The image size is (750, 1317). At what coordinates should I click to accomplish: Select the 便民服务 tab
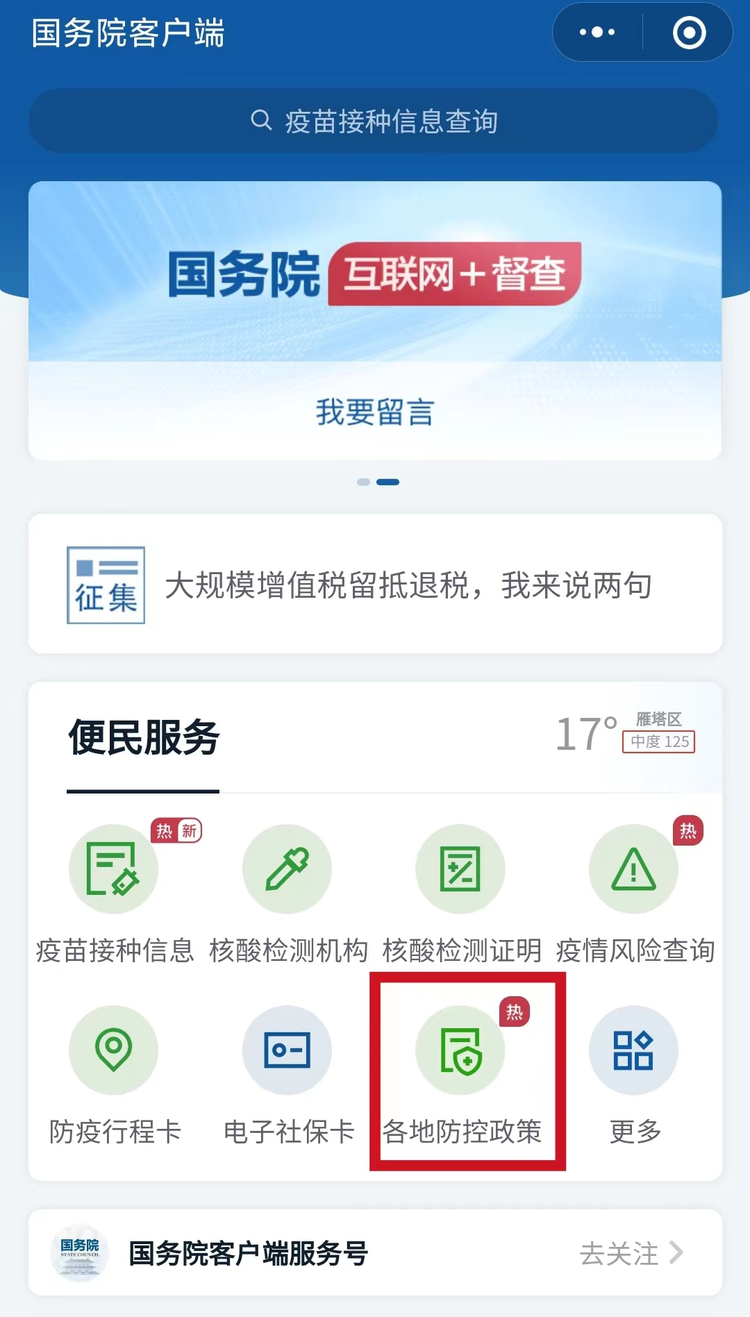(x=143, y=739)
